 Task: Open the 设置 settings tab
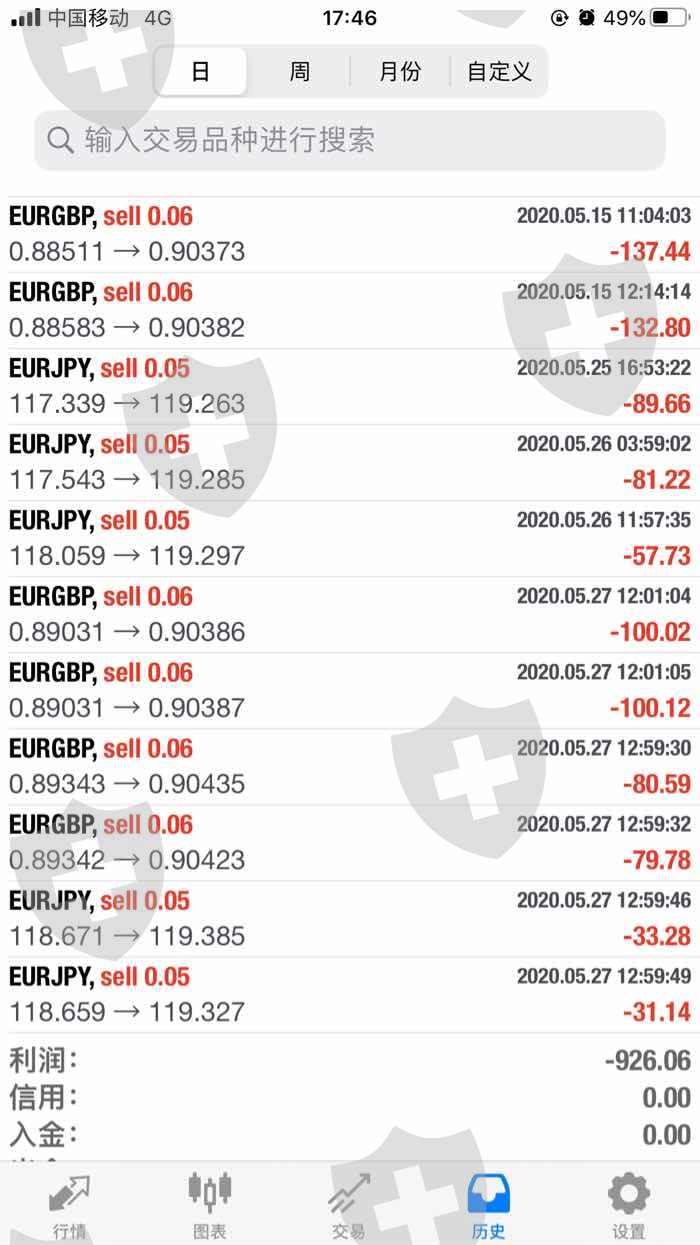tap(629, 1205)
